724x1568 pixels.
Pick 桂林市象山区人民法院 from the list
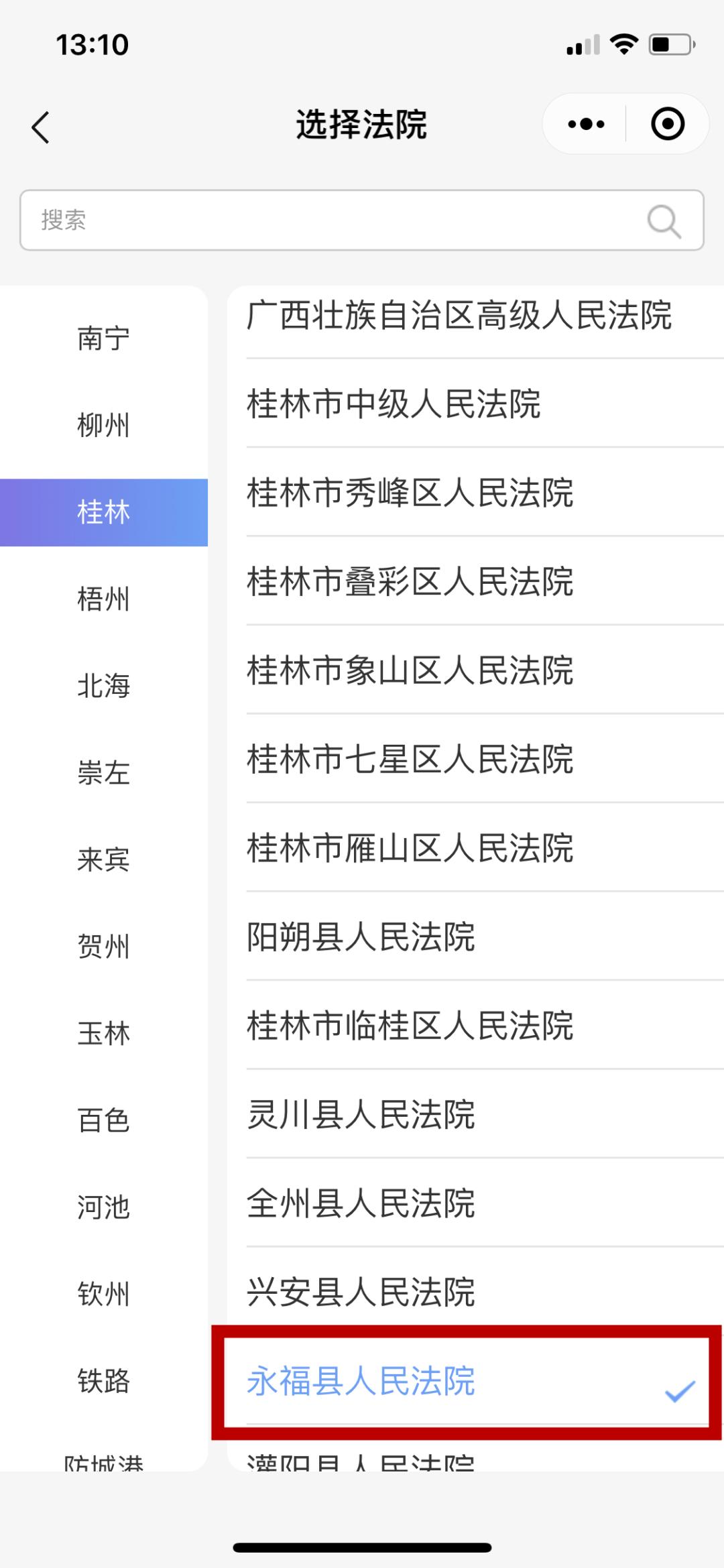[x=410, y=671]
